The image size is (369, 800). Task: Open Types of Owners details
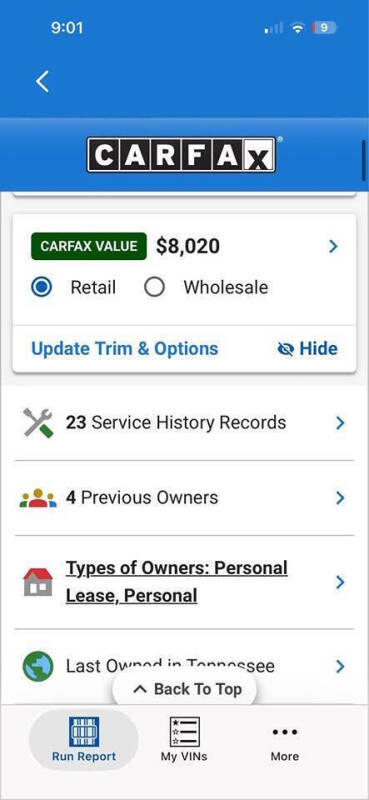(184, 582)
